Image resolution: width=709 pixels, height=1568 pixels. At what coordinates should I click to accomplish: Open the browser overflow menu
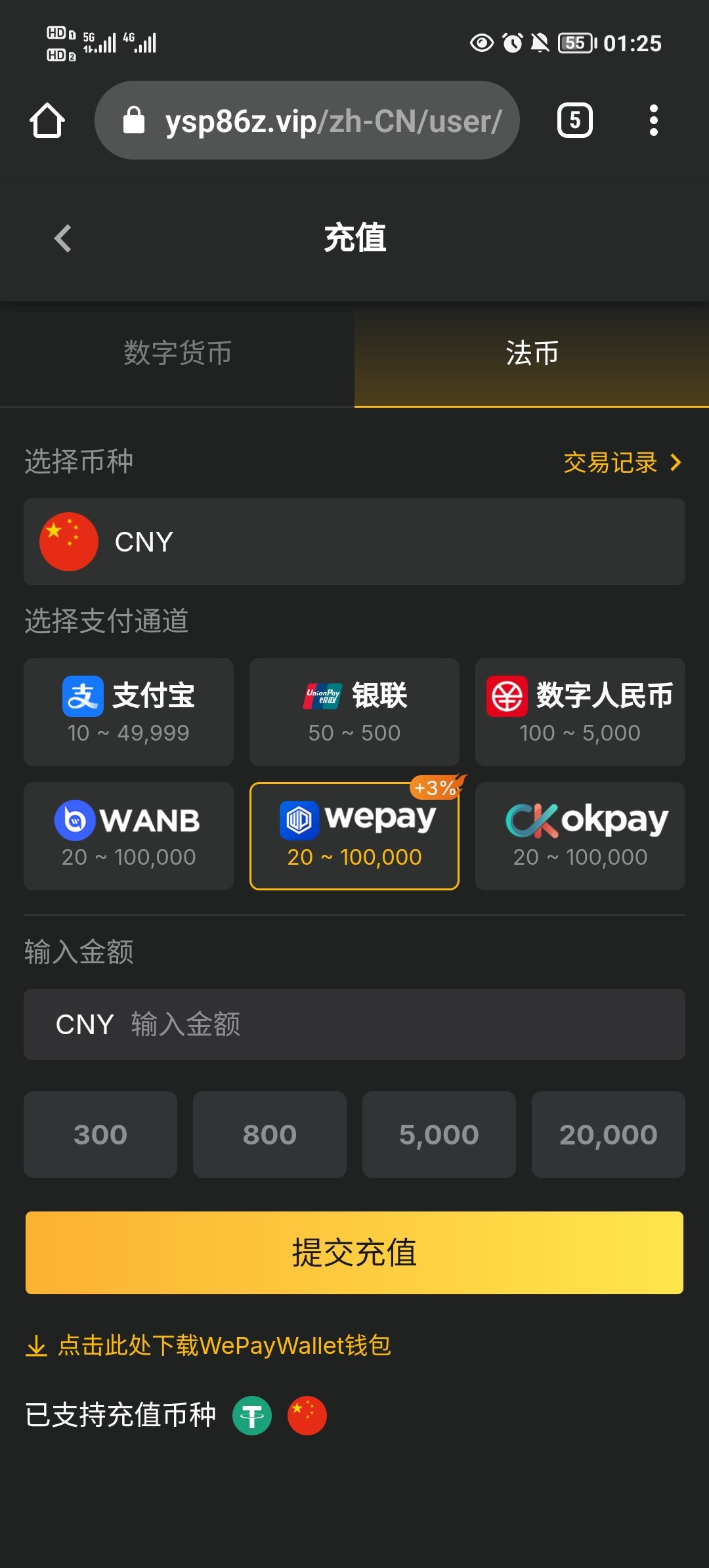click(x=653, y=121)
